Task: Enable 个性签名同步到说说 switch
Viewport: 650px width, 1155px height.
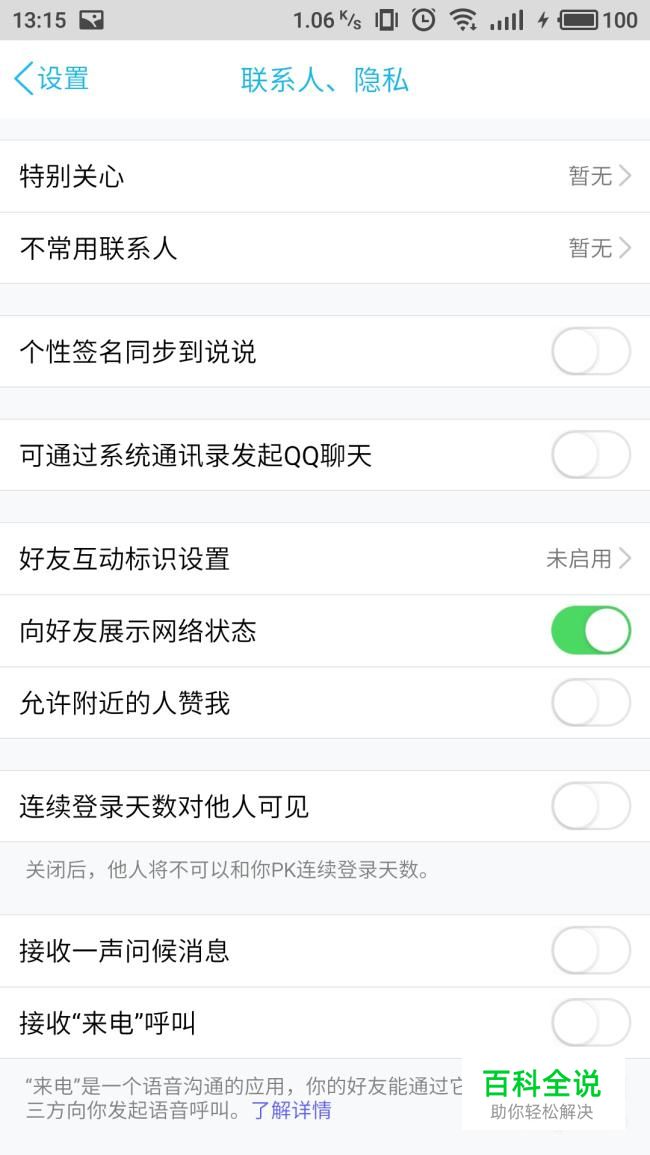Action: (591, 351)
